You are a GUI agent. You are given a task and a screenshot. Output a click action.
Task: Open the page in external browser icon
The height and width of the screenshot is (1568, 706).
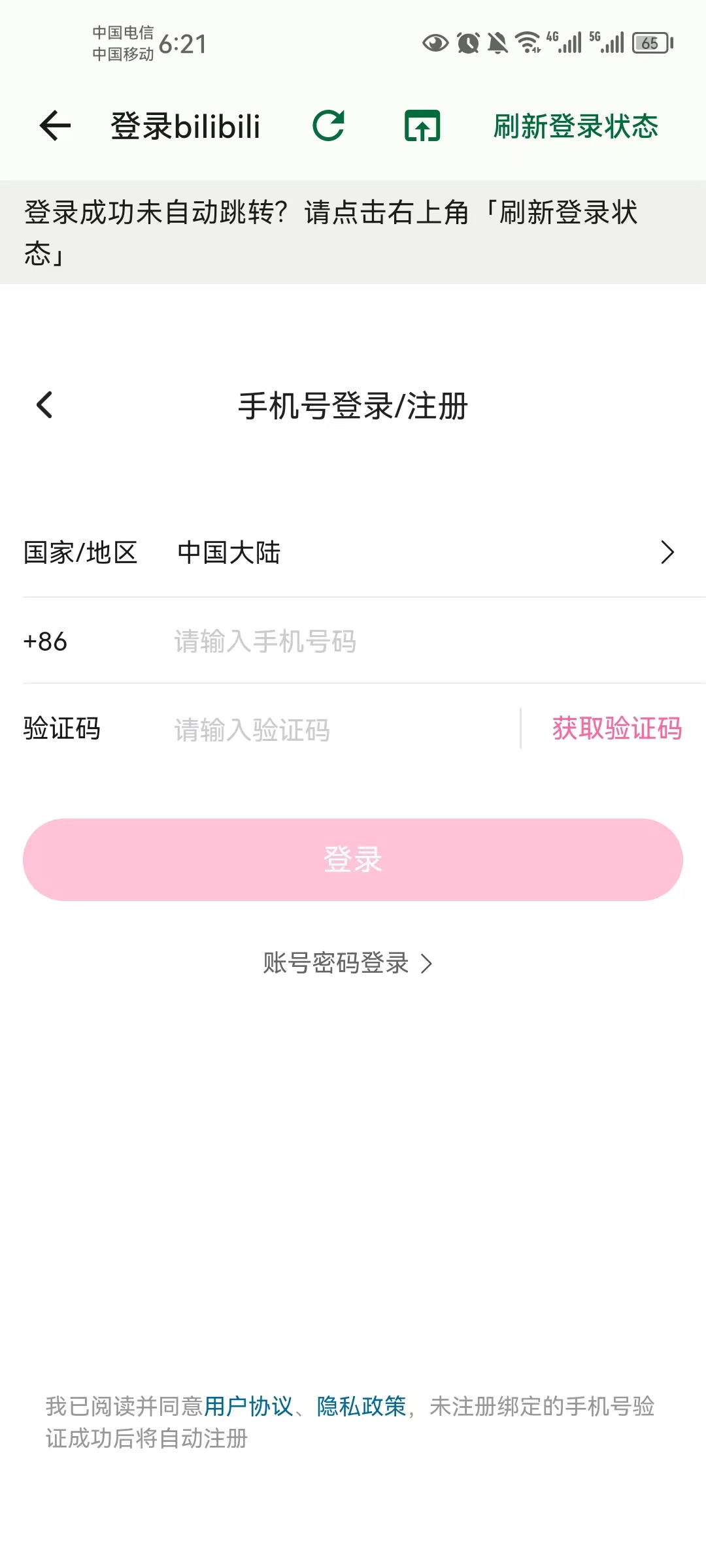422,125
